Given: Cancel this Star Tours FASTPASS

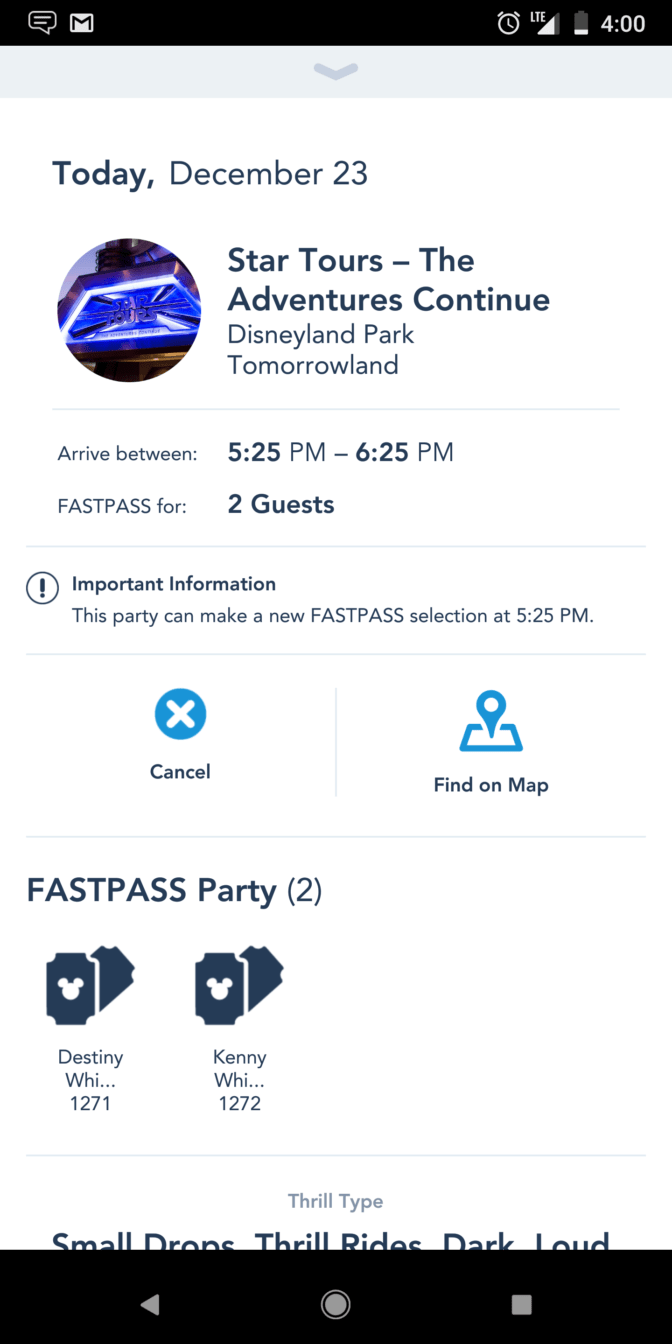Looking at the screenshot, I should pyautogui.click(x=180, y=736).
